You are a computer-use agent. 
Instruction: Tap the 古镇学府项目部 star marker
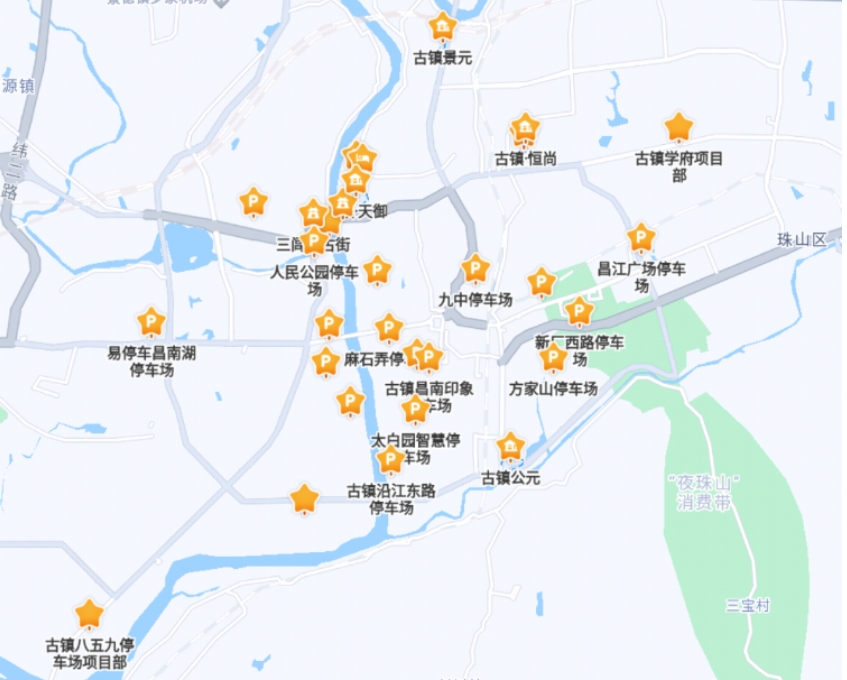pyautogui.click(x=679, y=127)
